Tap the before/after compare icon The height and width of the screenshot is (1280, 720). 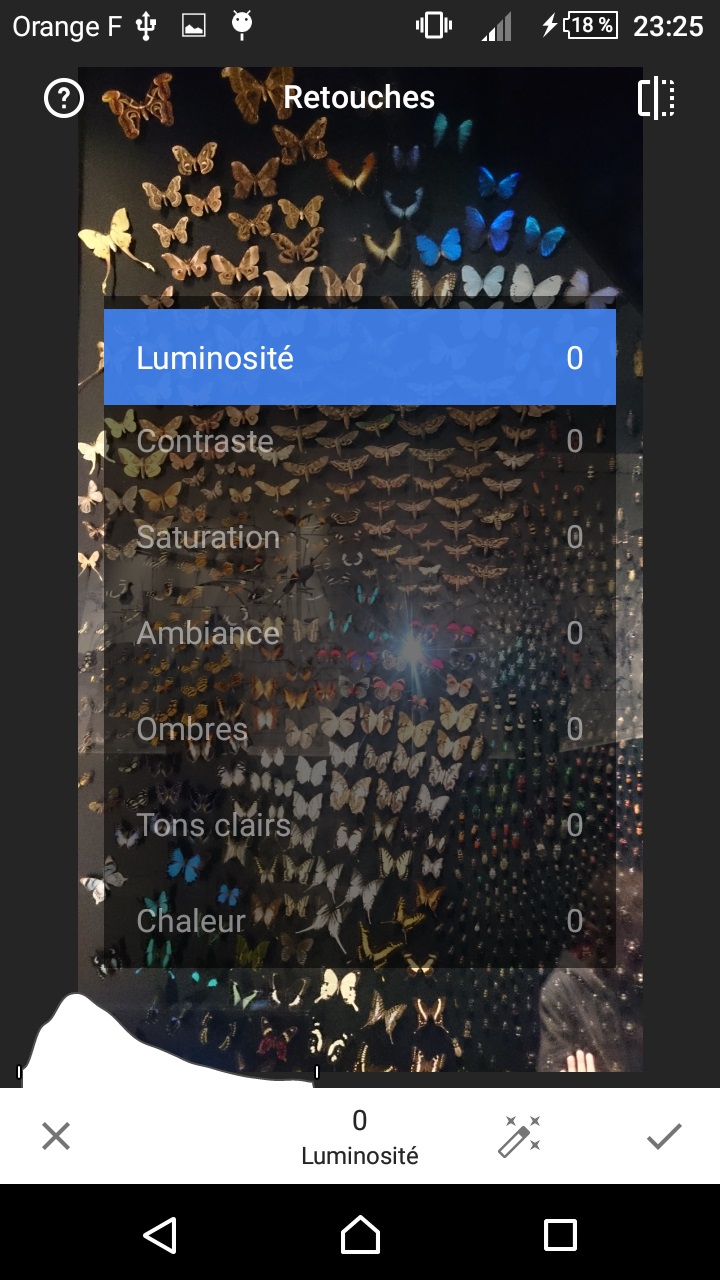coord(657,98)
